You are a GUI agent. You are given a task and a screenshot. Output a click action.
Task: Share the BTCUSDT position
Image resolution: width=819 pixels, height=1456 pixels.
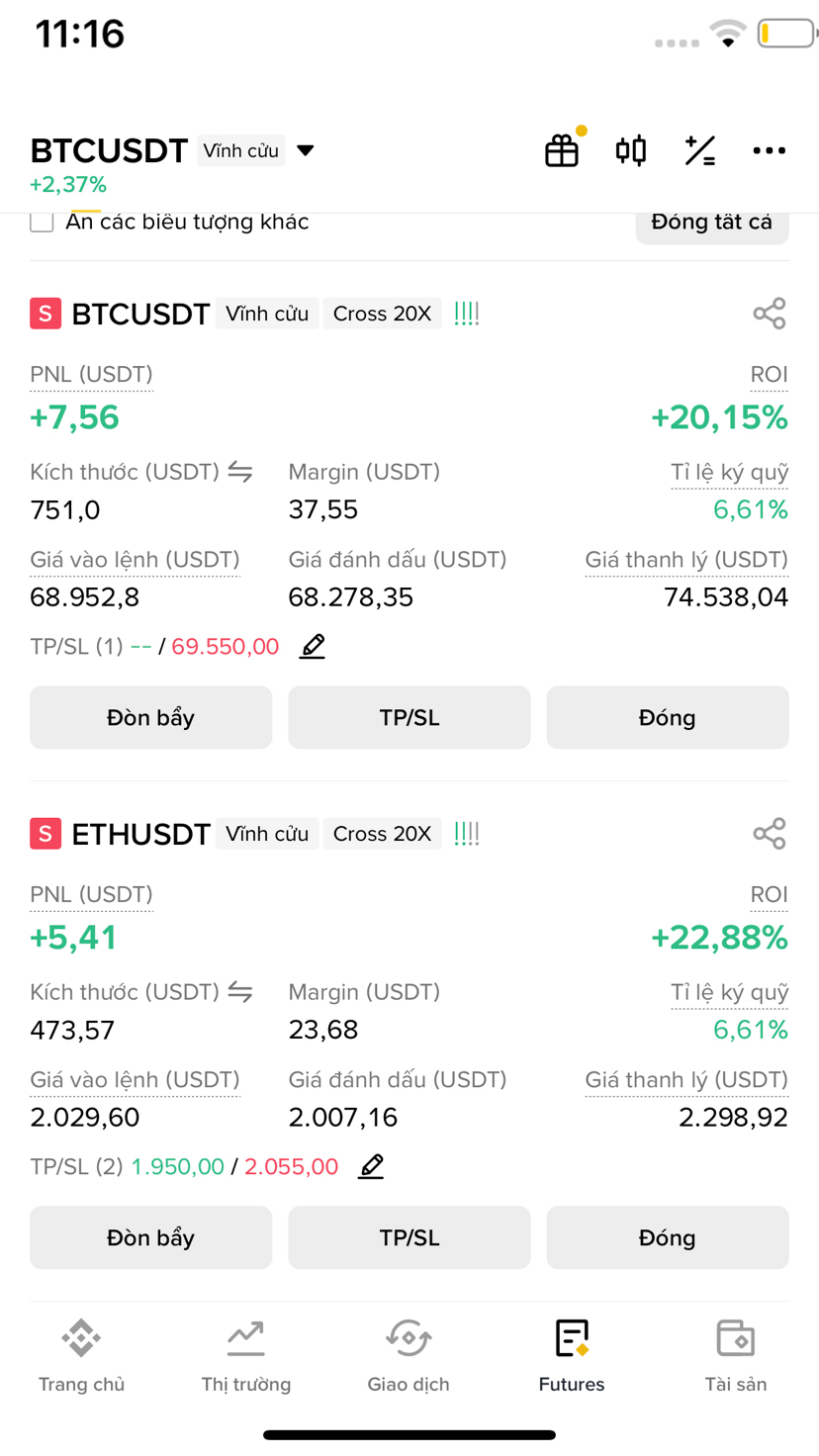pos(769,314)
